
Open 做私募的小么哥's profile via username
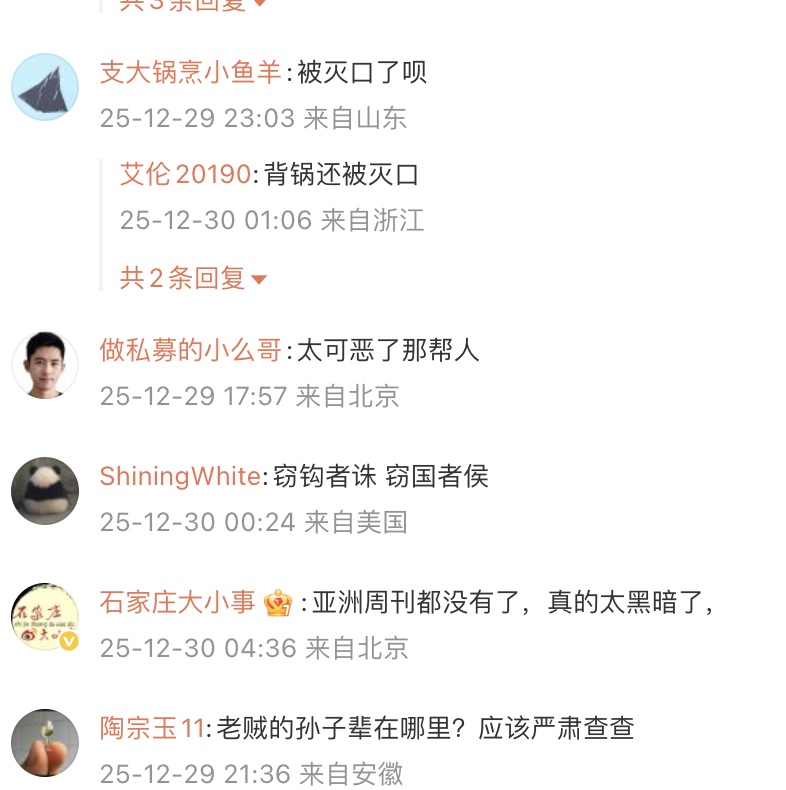(191, 350)
